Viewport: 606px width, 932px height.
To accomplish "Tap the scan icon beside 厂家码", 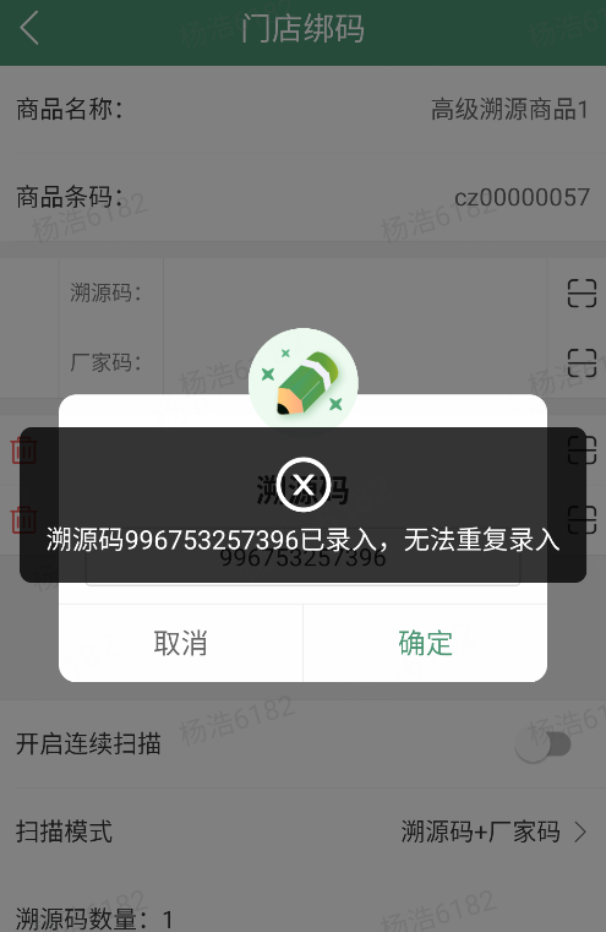I will [x=582, y=363].
